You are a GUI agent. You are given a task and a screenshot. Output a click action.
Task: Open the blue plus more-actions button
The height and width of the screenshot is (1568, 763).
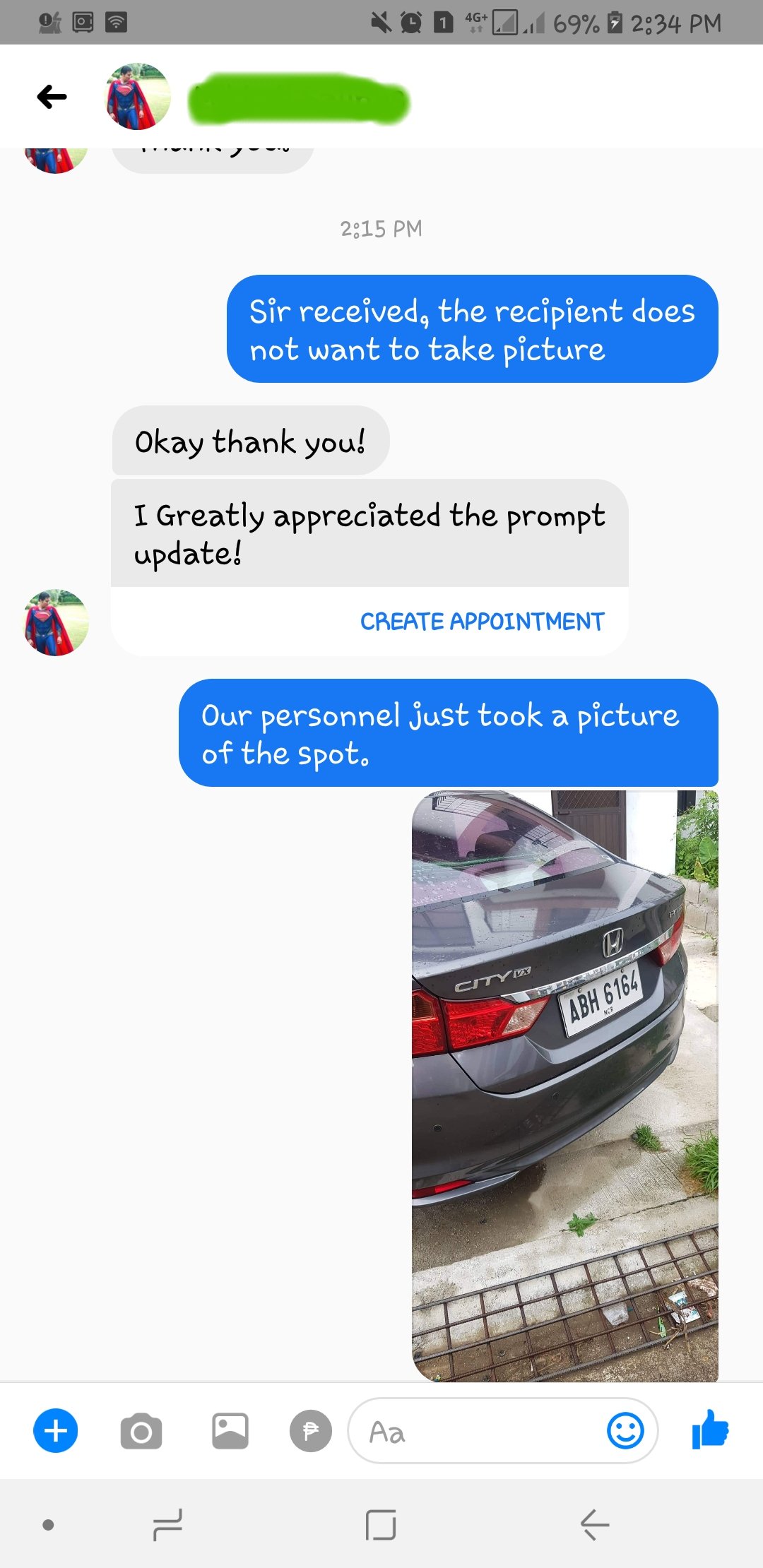(56, 1431)
